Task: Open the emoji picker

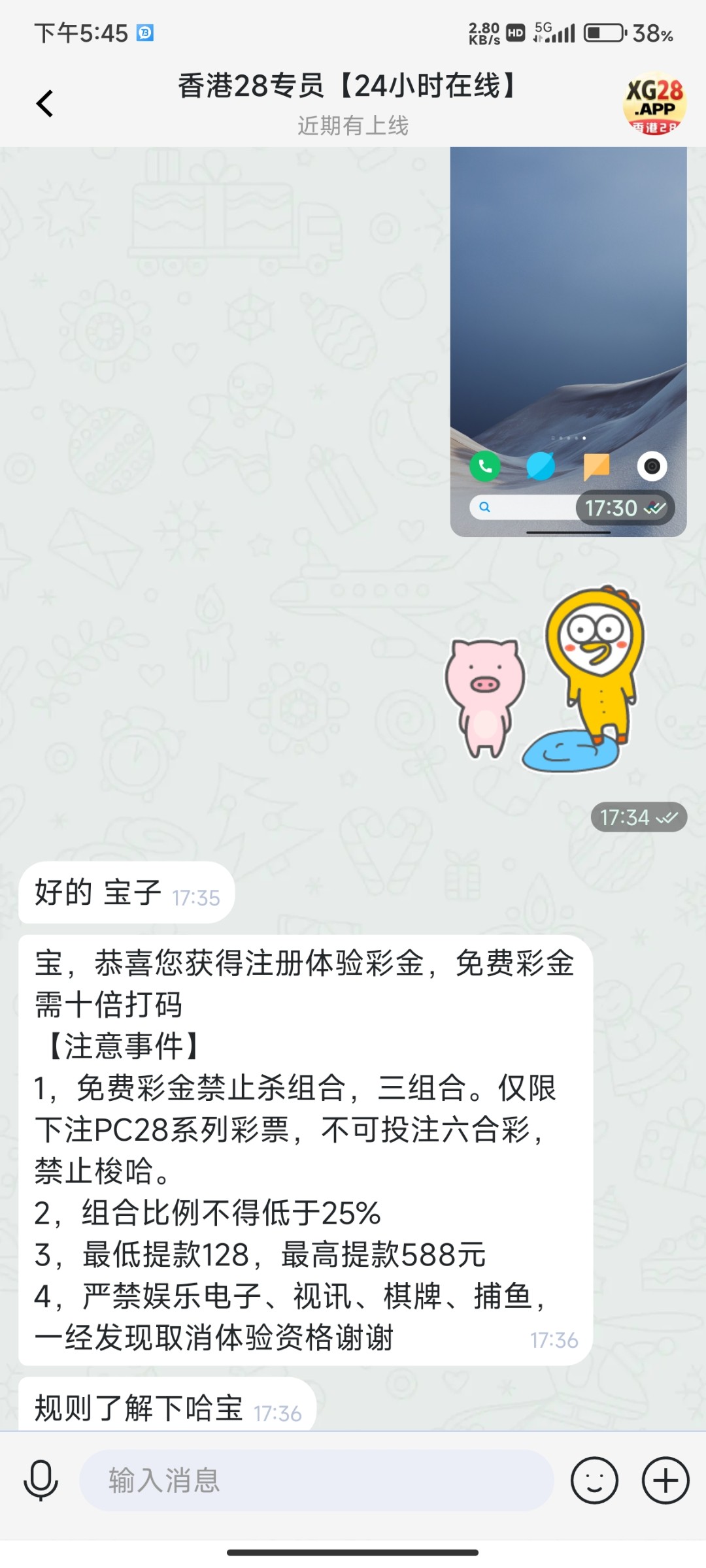Action: pos(594,1480)
